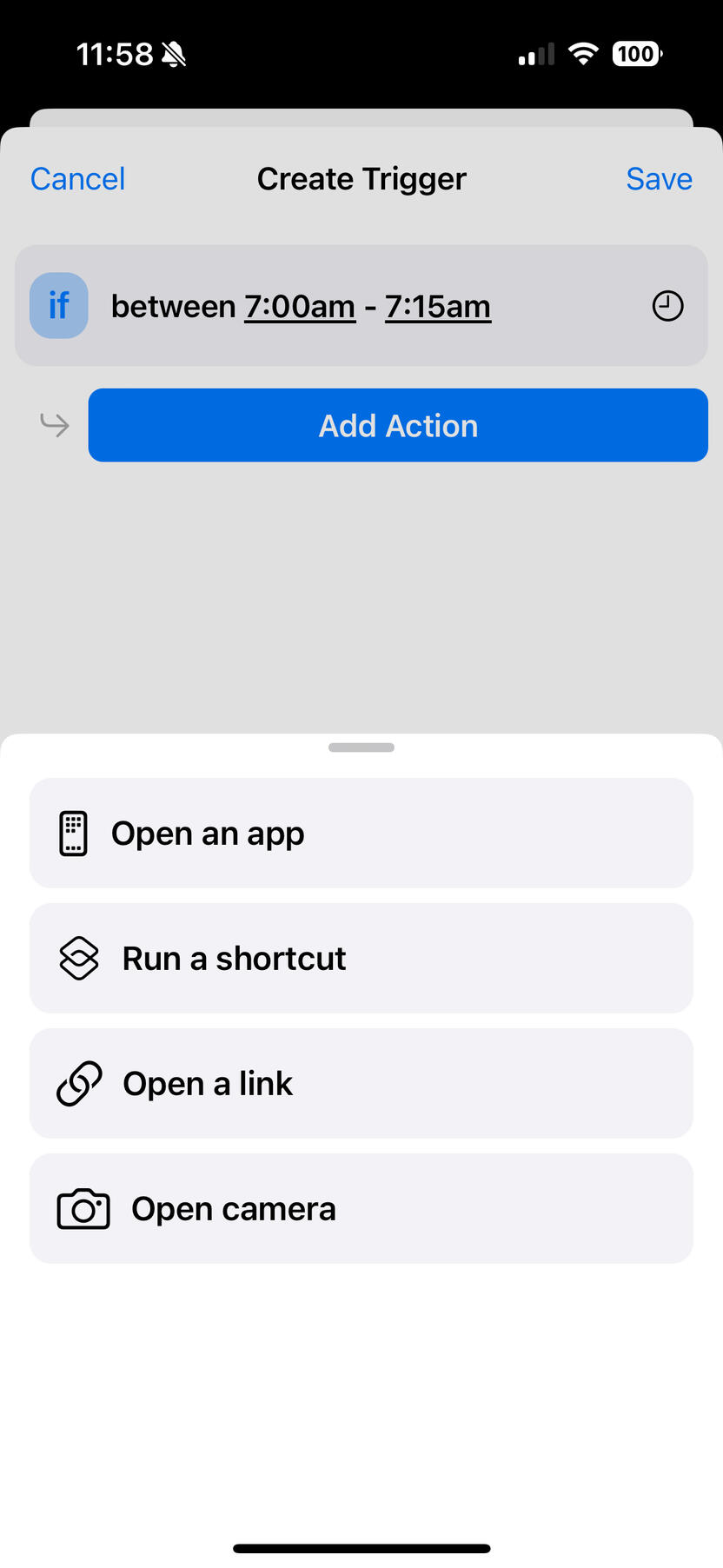Tap the clock icon in the condition row
Viewport: 723px width, 1568px height.
pos(667,306)
